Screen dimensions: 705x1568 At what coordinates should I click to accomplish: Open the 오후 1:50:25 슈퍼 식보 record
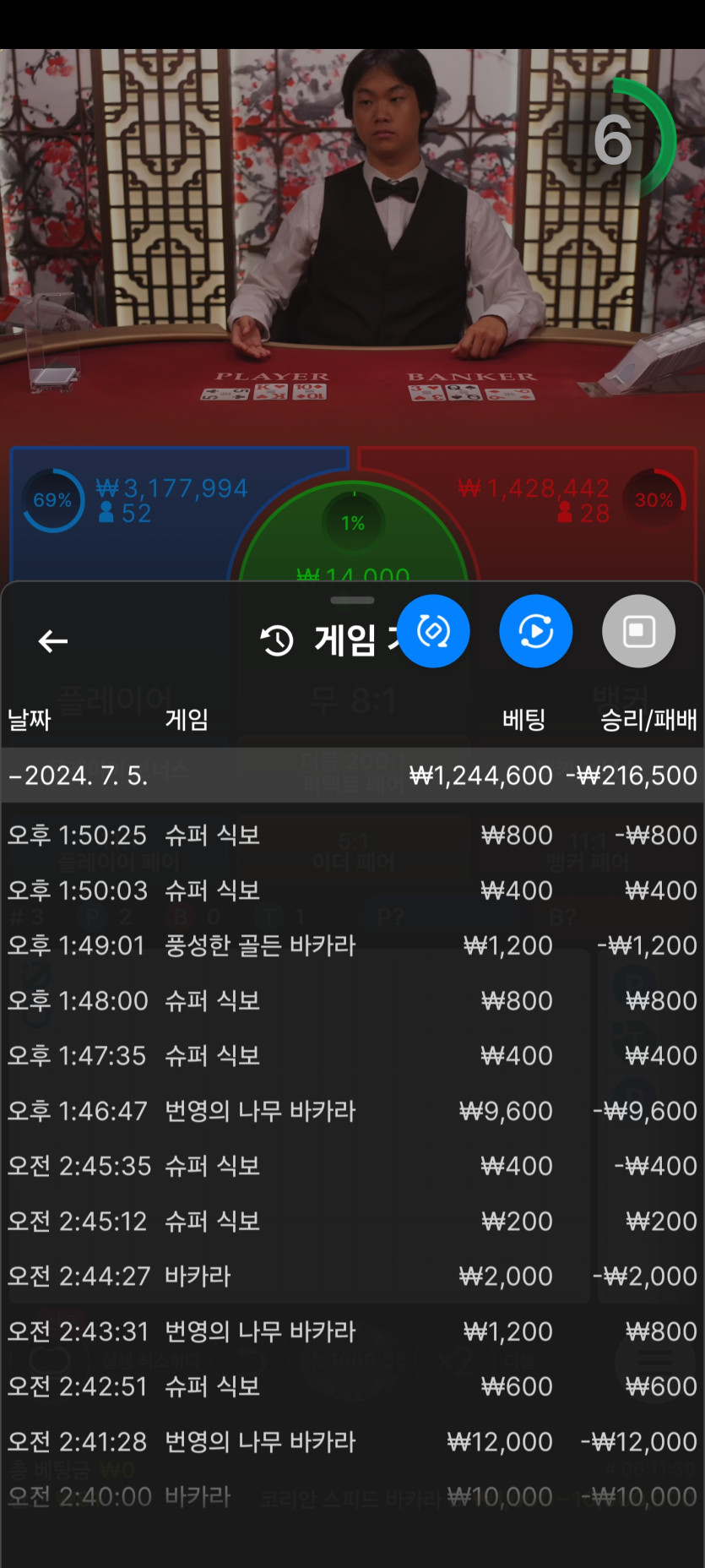pos(352,836)
